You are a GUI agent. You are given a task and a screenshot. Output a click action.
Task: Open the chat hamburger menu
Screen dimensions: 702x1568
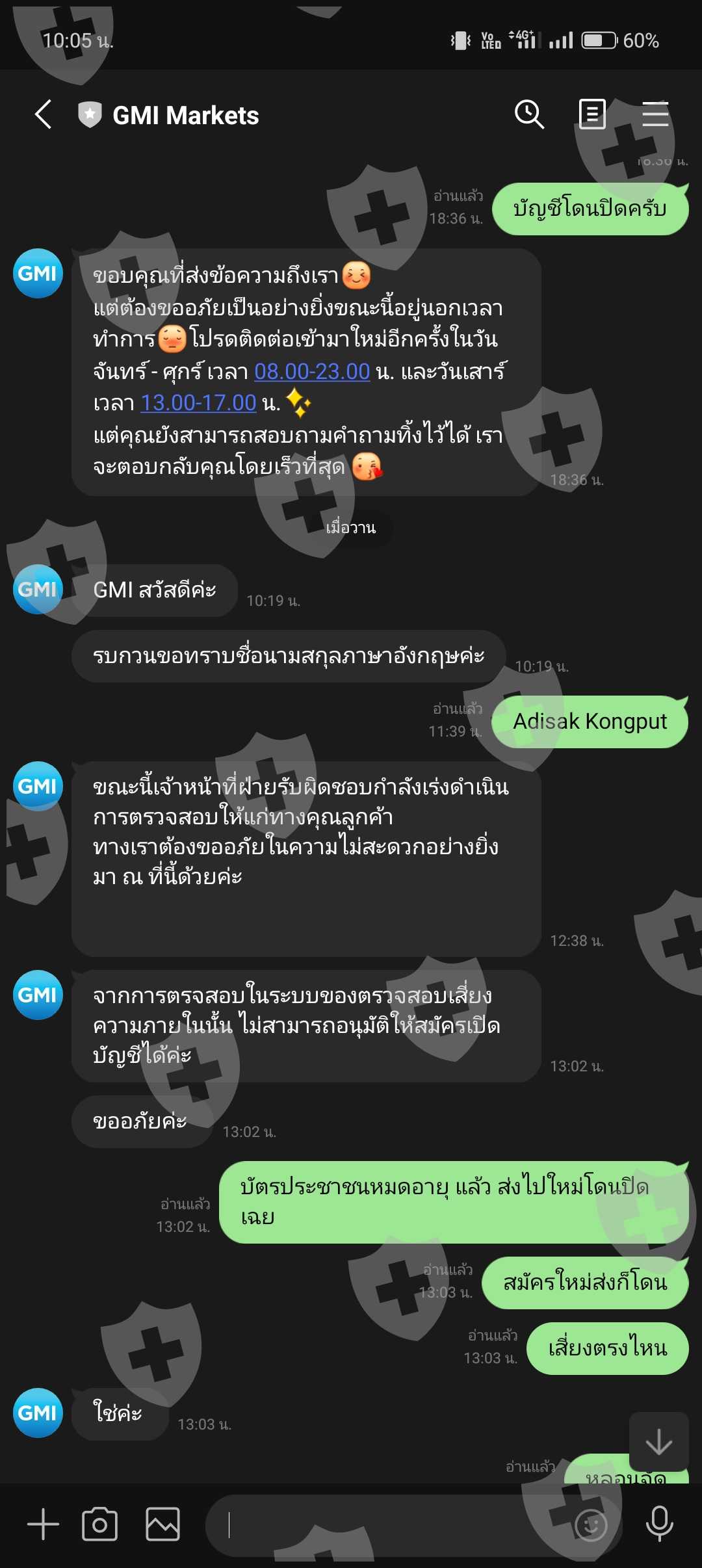click(x=655, y=114)
